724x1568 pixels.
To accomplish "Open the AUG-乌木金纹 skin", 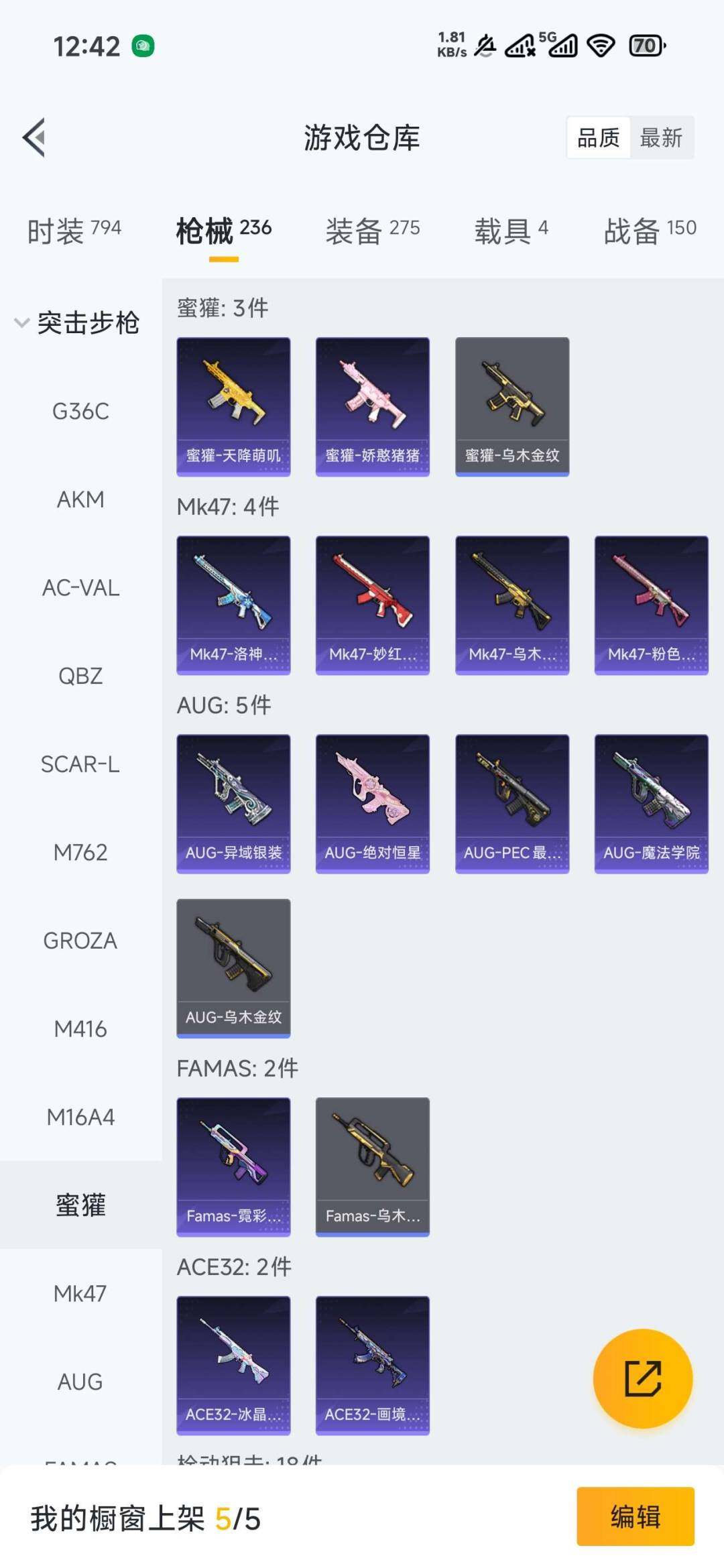I will (233, 968).
